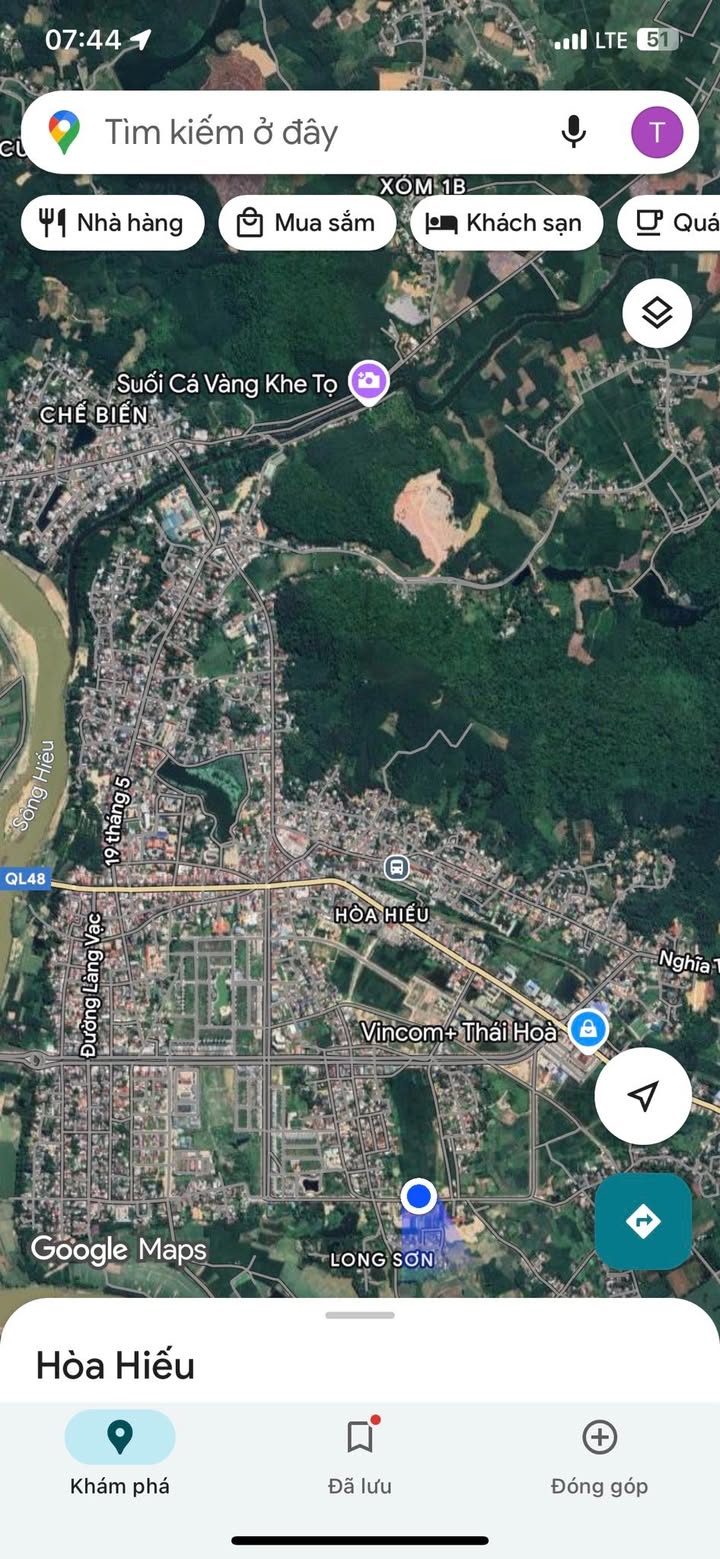Screen dimensions: 720x1559
Task: Open the Suối Cá Vàng Khe Tọ marker
Action: point(369,380)
